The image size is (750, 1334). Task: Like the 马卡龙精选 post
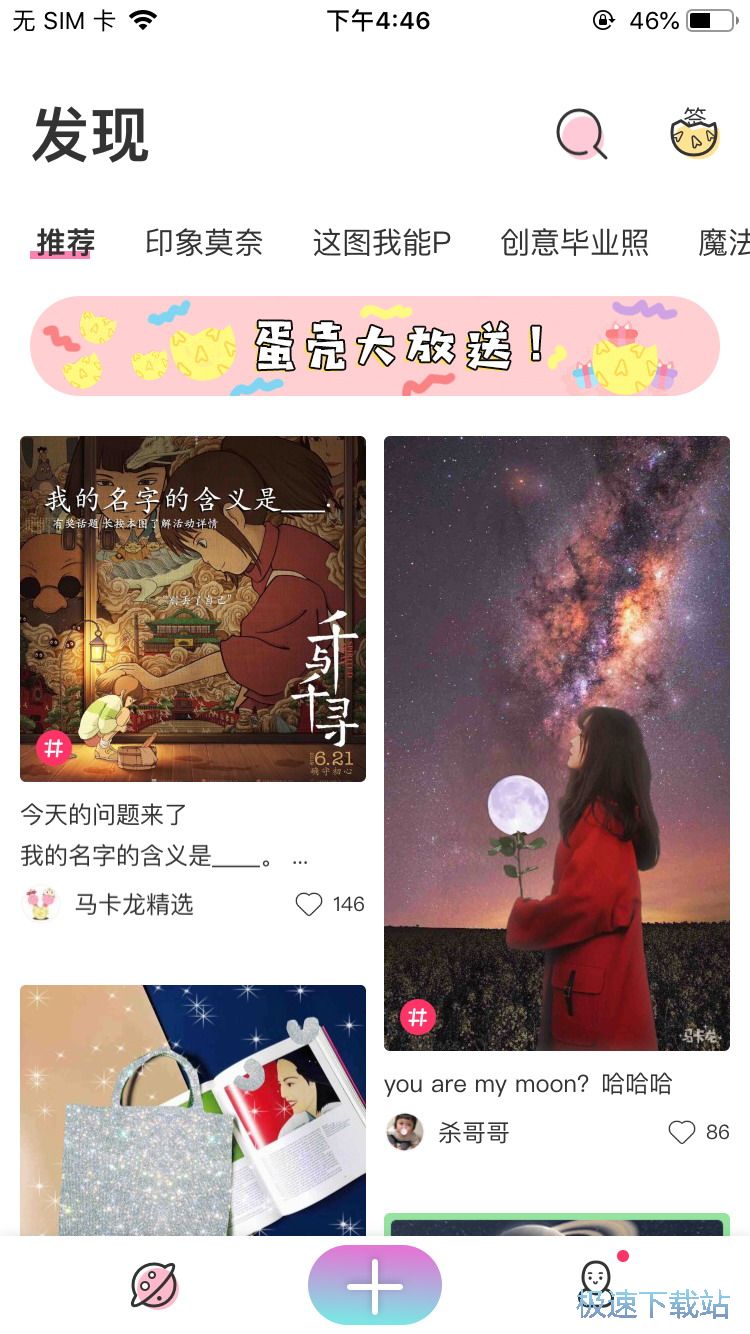(x=310, y=905)
